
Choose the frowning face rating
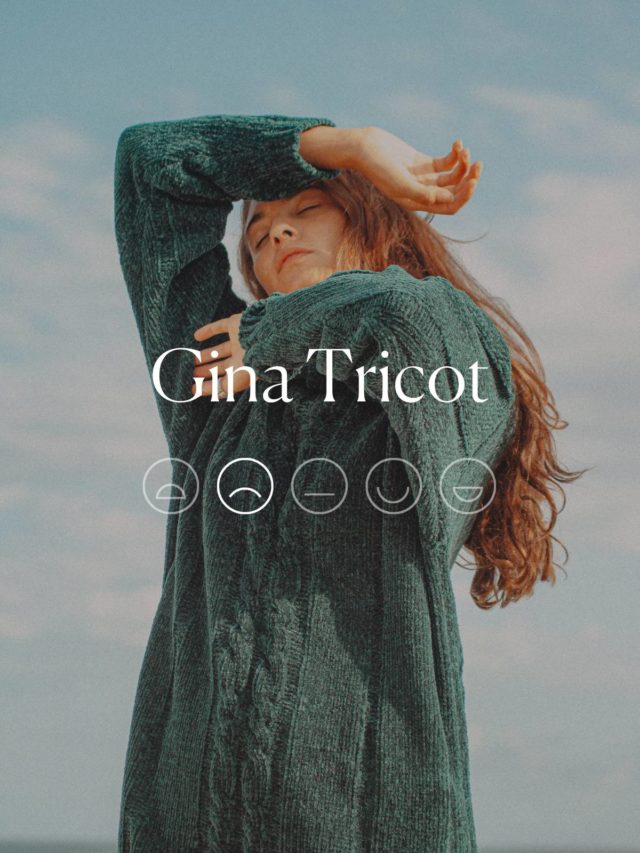pyautogui.click(x=245, y=486)
